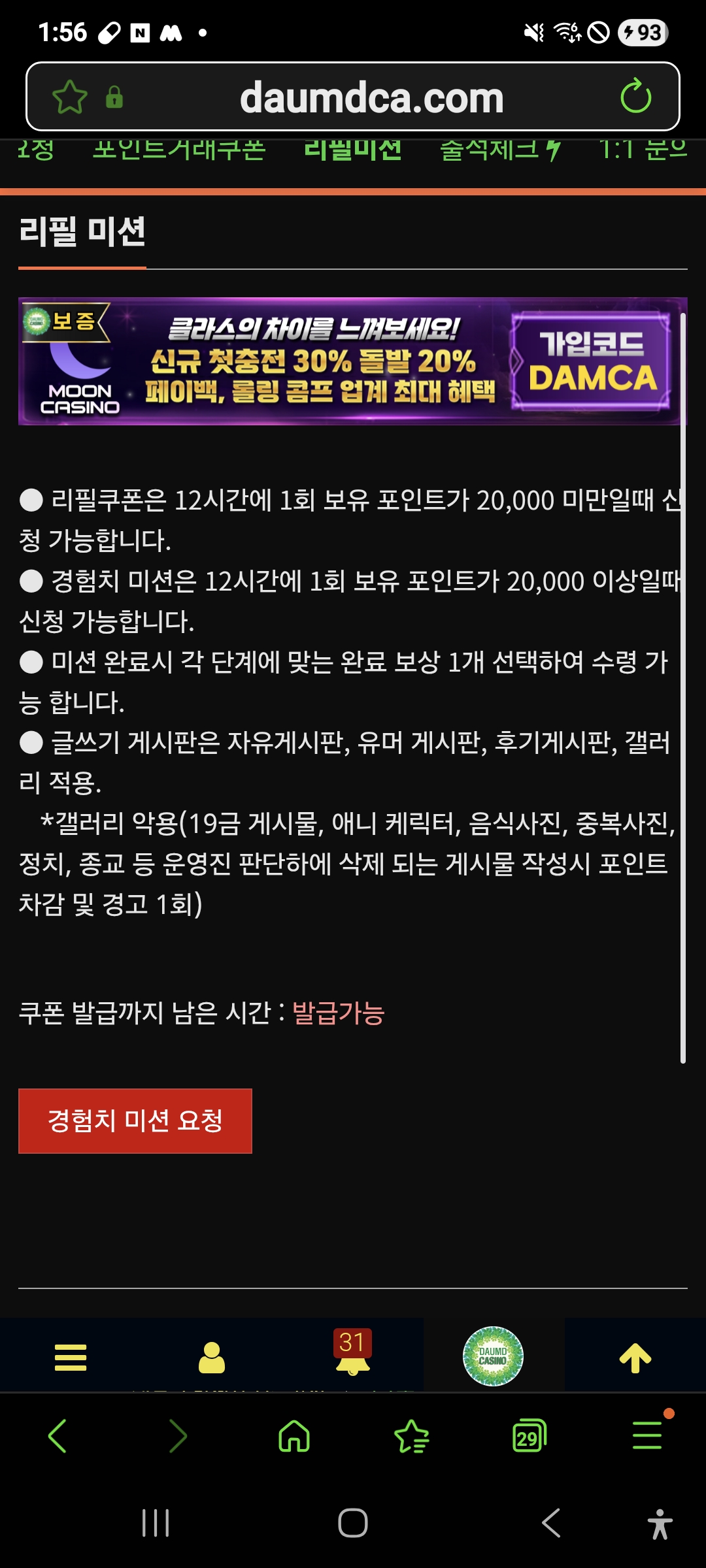Tap the Daumd Casino logo button
Viewport: 706px width, 1568px height.
coord(493,1356)
